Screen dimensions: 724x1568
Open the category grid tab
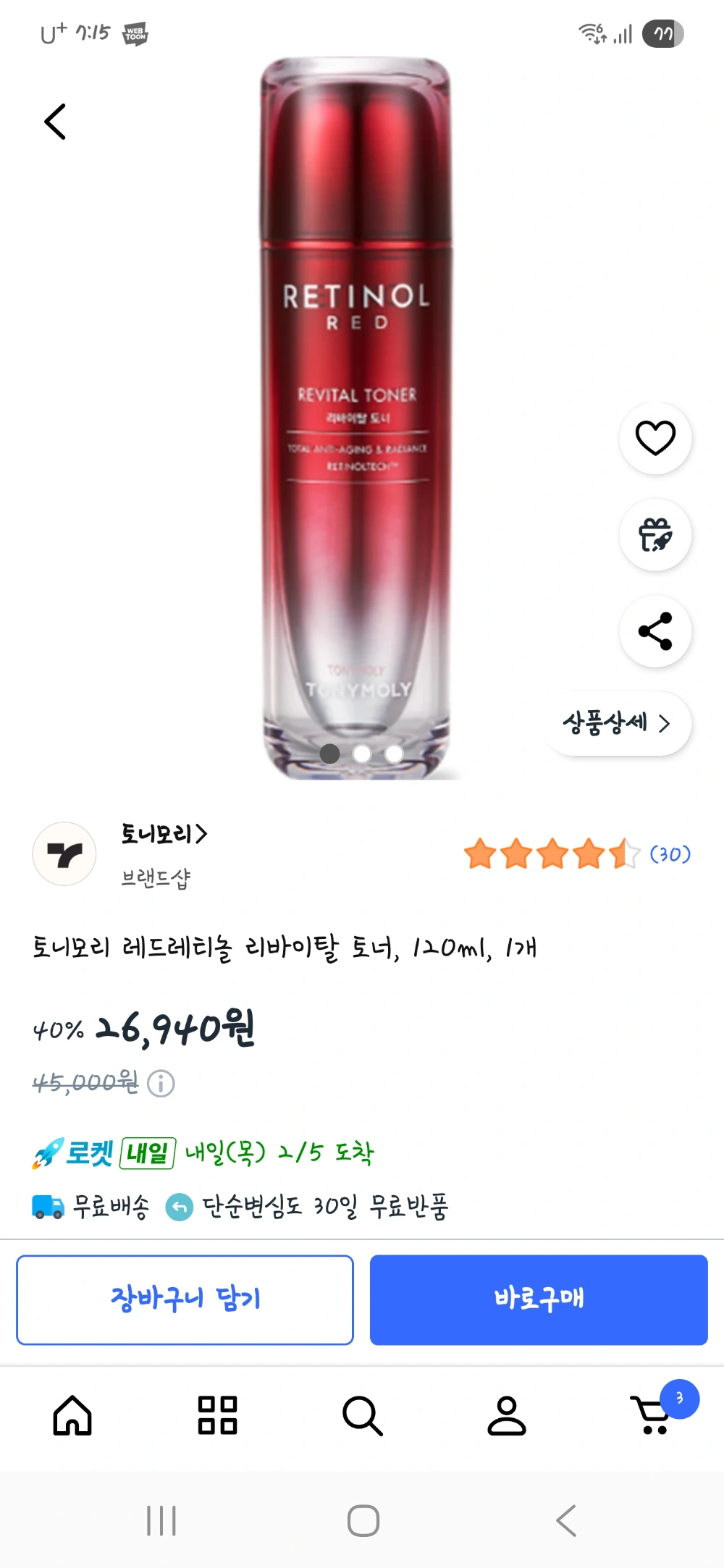pos(217,1415)
